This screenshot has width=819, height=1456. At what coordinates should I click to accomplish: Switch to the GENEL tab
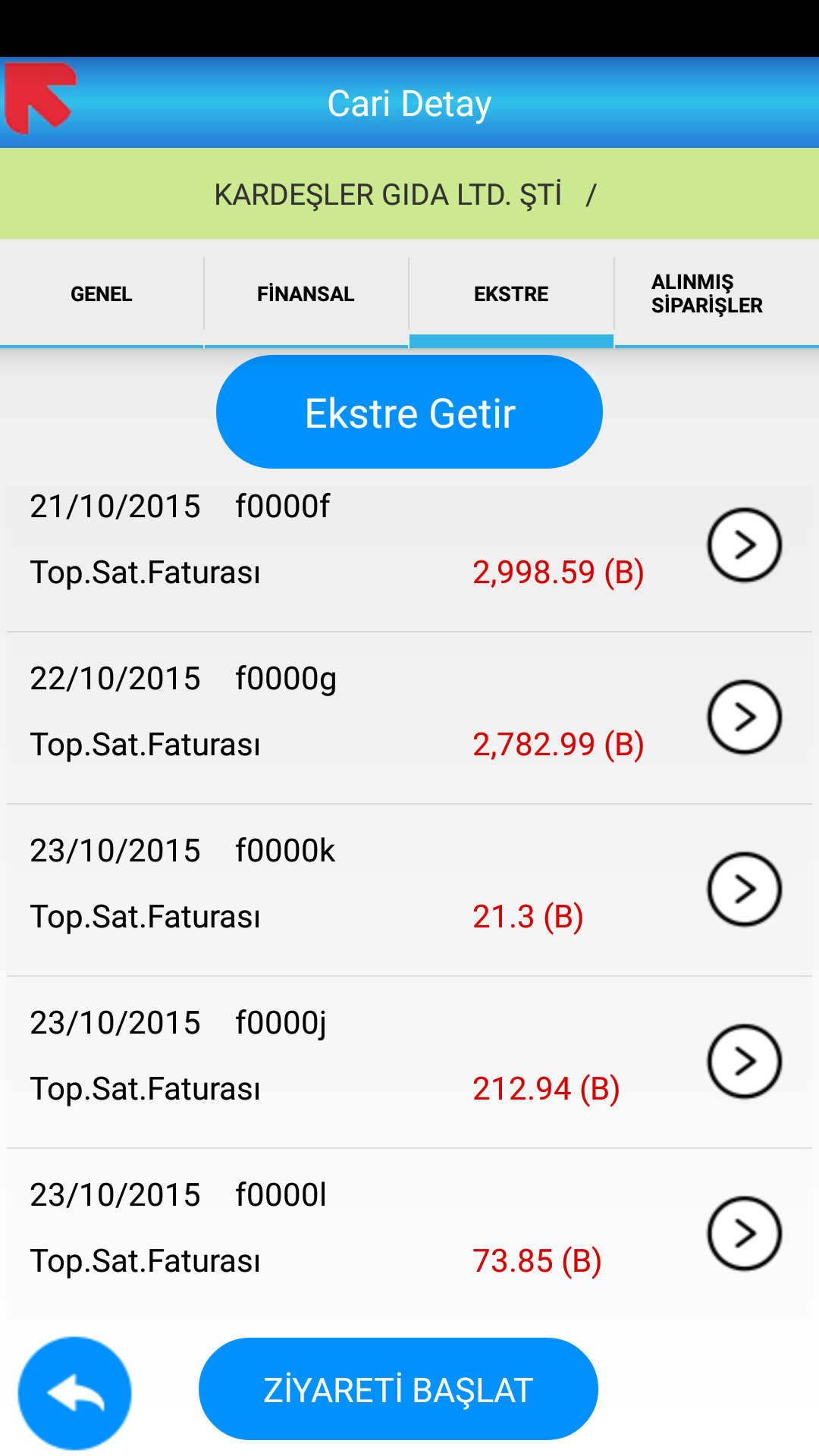point(102,294)
